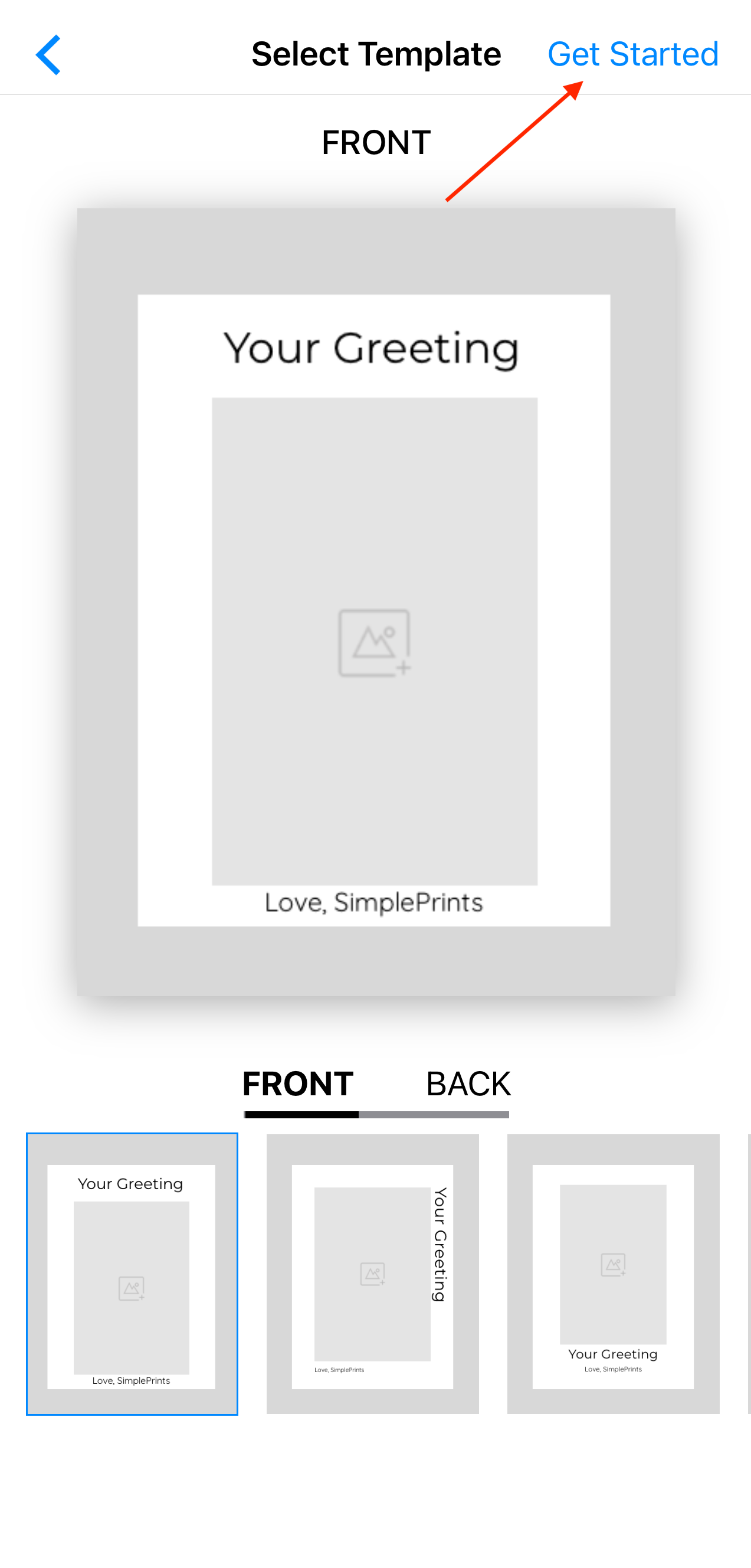
Task: Select the FRONT tab
Action: tap(297, 1084)
